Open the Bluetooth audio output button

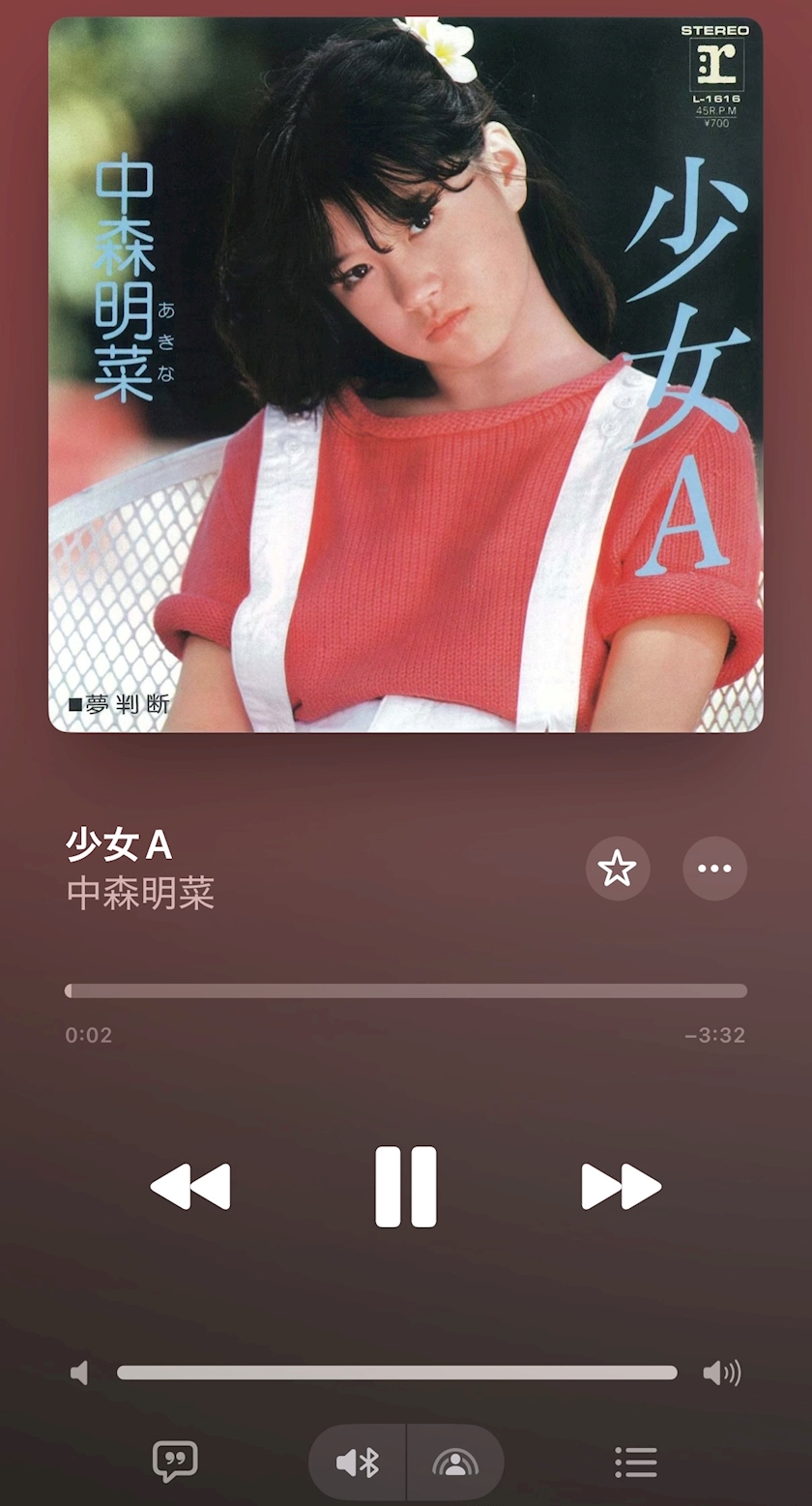point(358,1462)
